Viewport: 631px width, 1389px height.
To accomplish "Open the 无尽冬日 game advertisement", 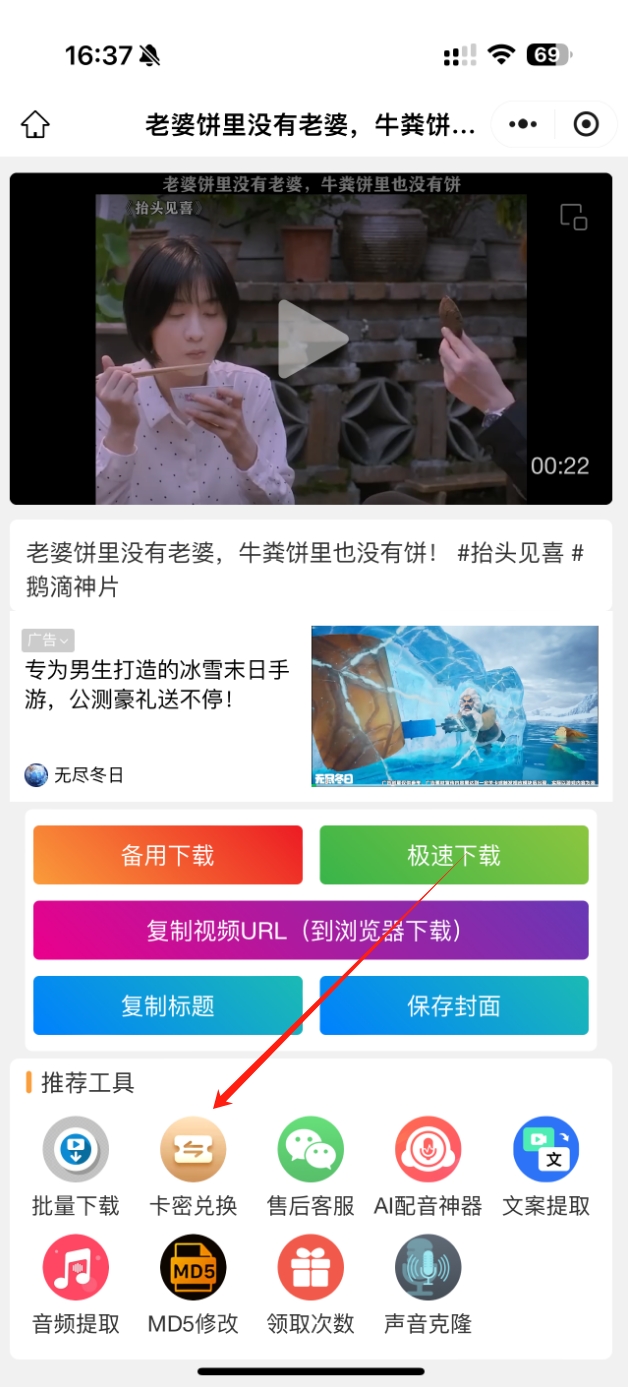I will click(x=454, y=706).
